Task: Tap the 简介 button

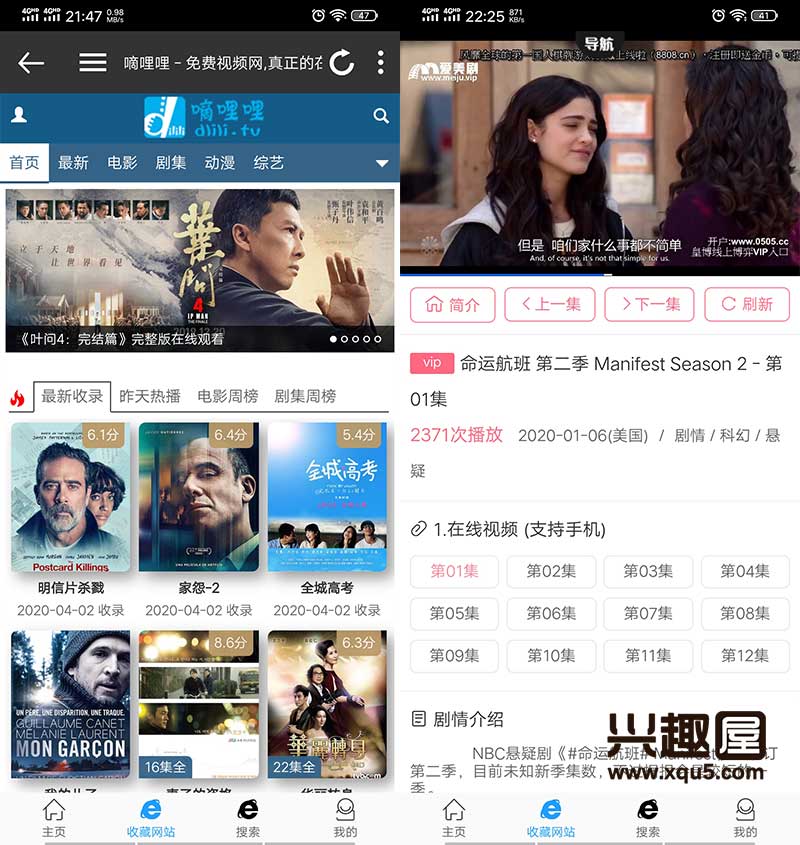Action: pos(452,305)
